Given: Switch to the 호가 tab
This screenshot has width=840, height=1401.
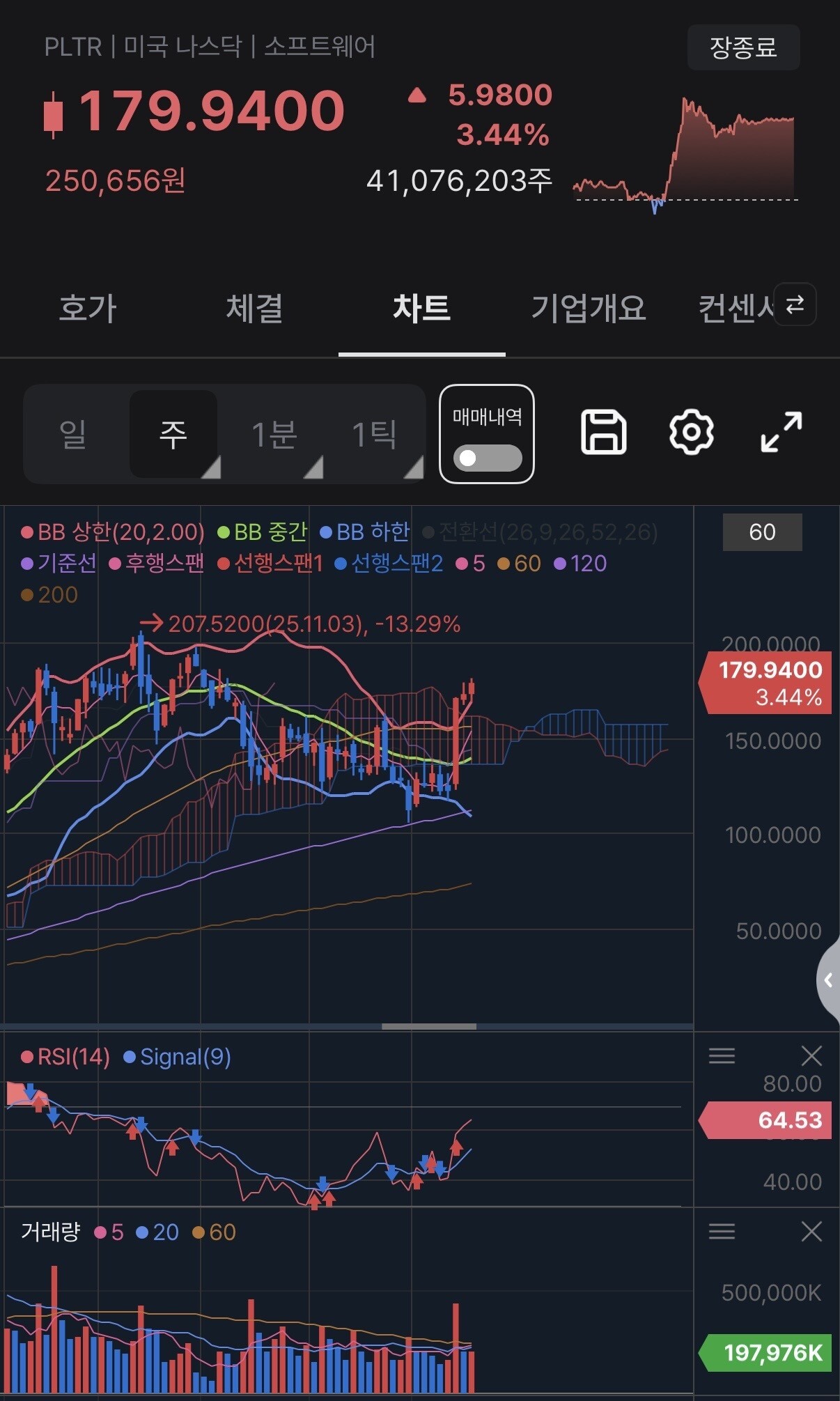Looking at the screenshot, I should [x=88, y=308].
